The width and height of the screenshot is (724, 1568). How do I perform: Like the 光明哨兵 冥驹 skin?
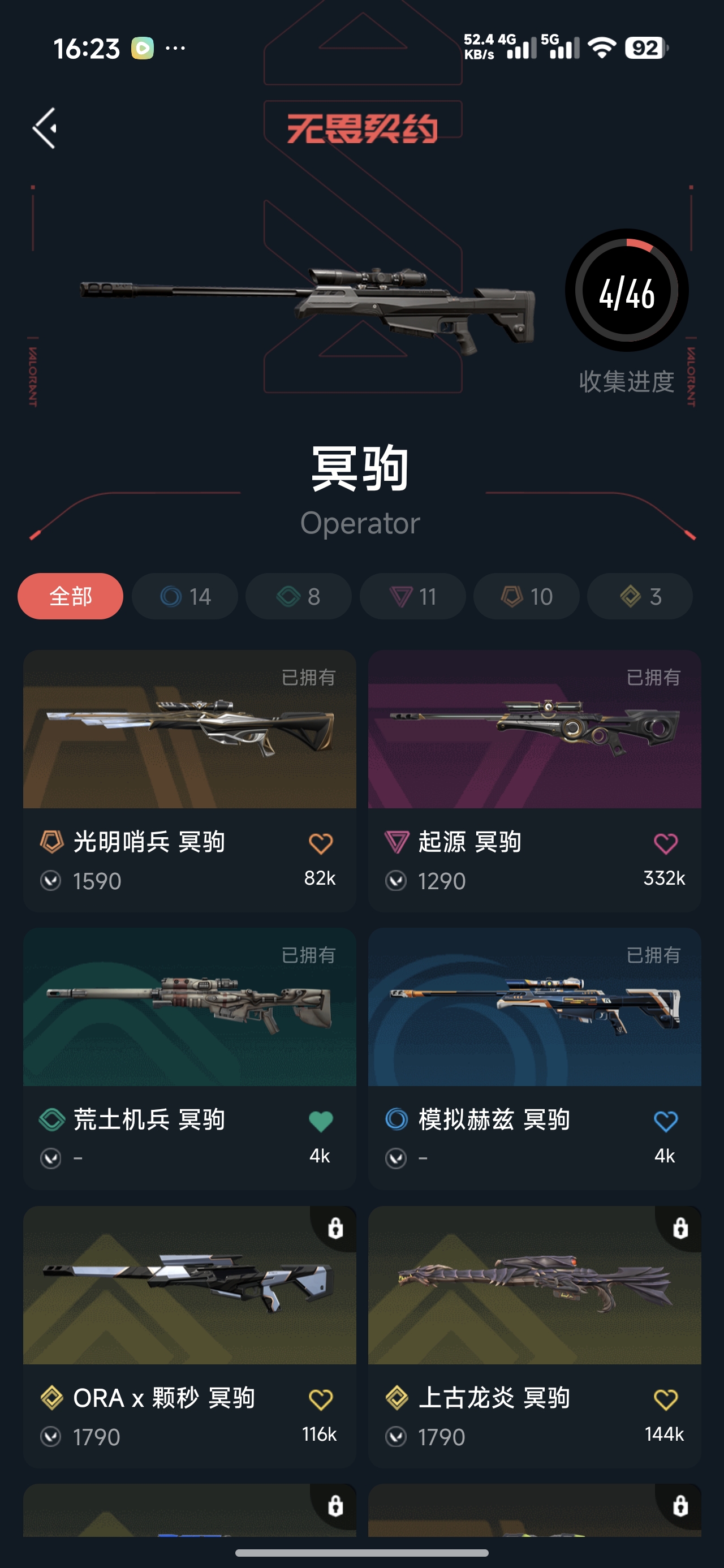pyautogui.click(x=320, y=843)
